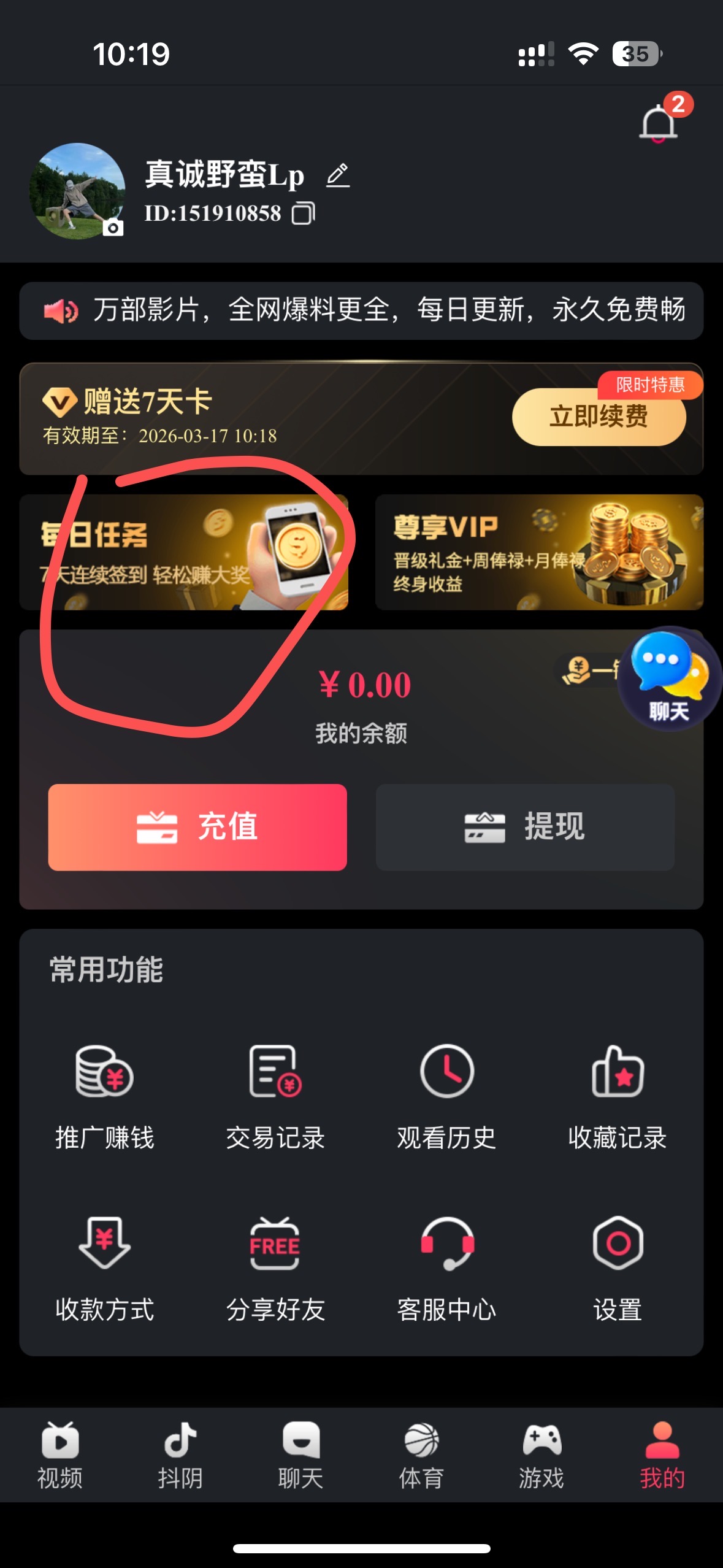723x1568 pixels.
Task: Tap 立即续费 to renew VIP
Action: click(599, 417)
